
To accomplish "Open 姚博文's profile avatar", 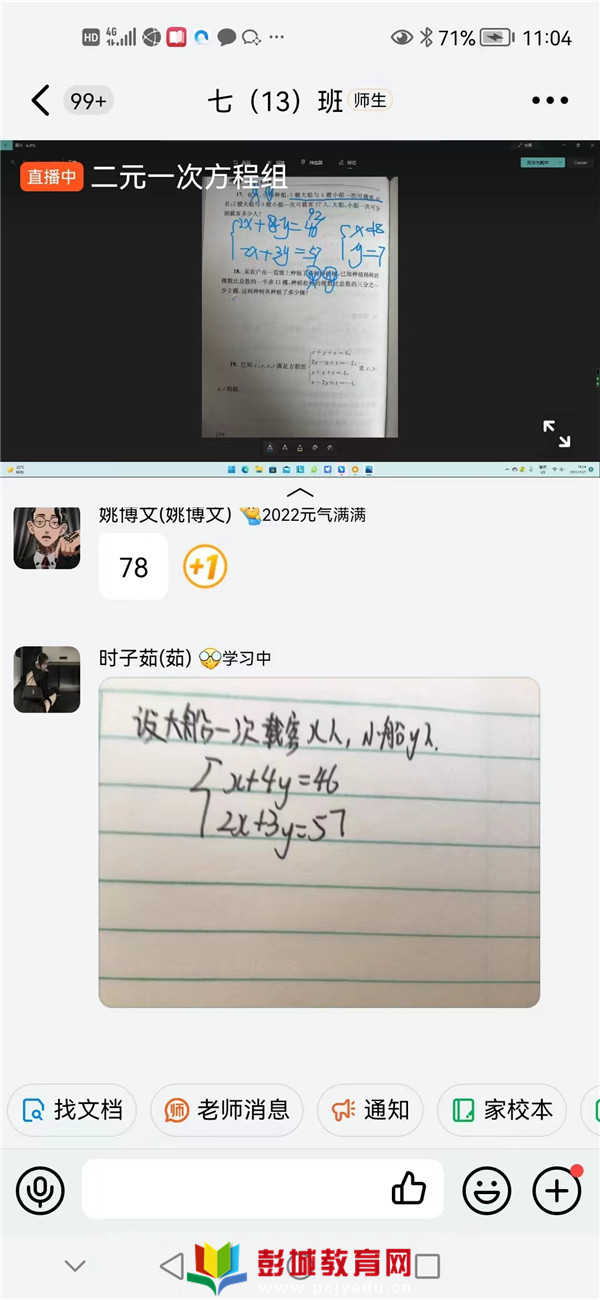I will coord(46,538).
